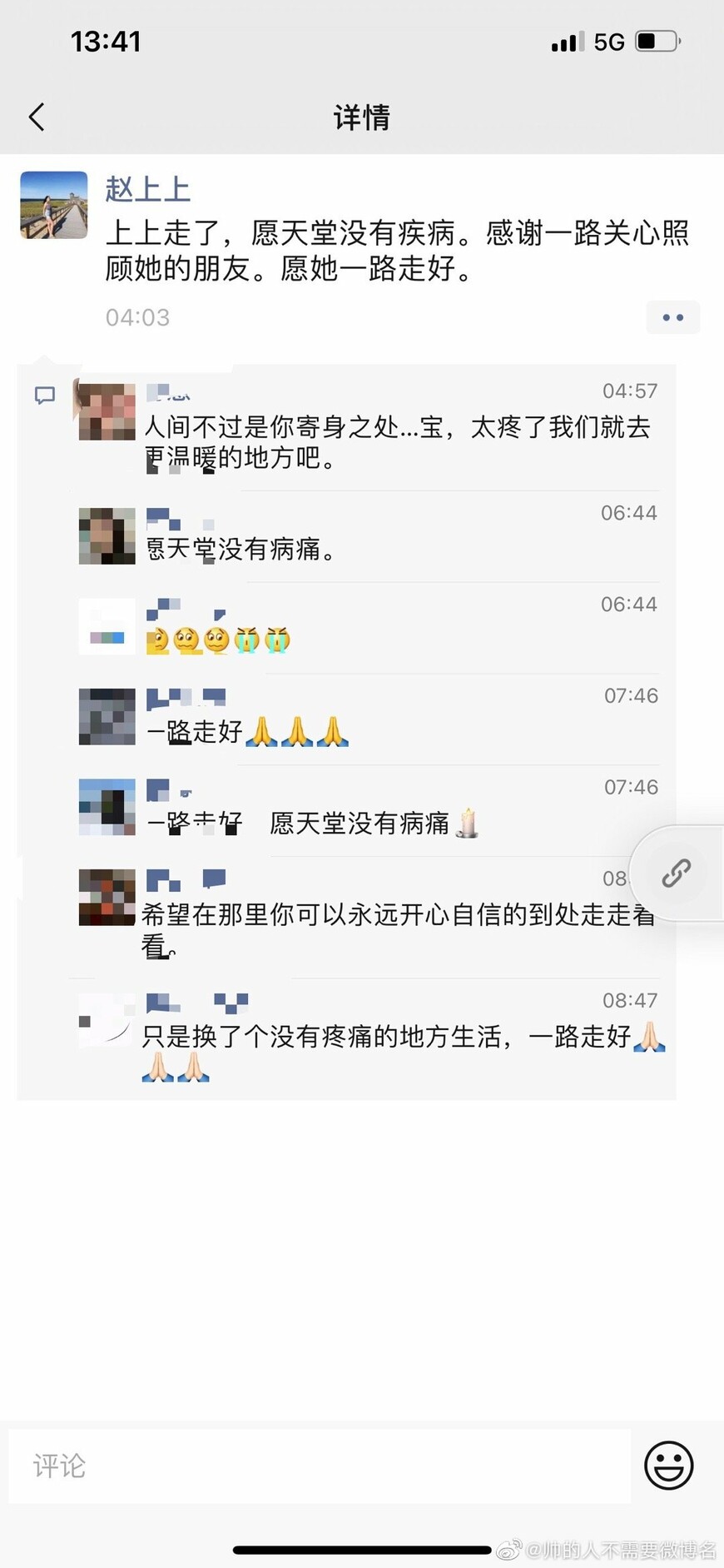Open the 赵上上 username link

[x=148, y=189]
